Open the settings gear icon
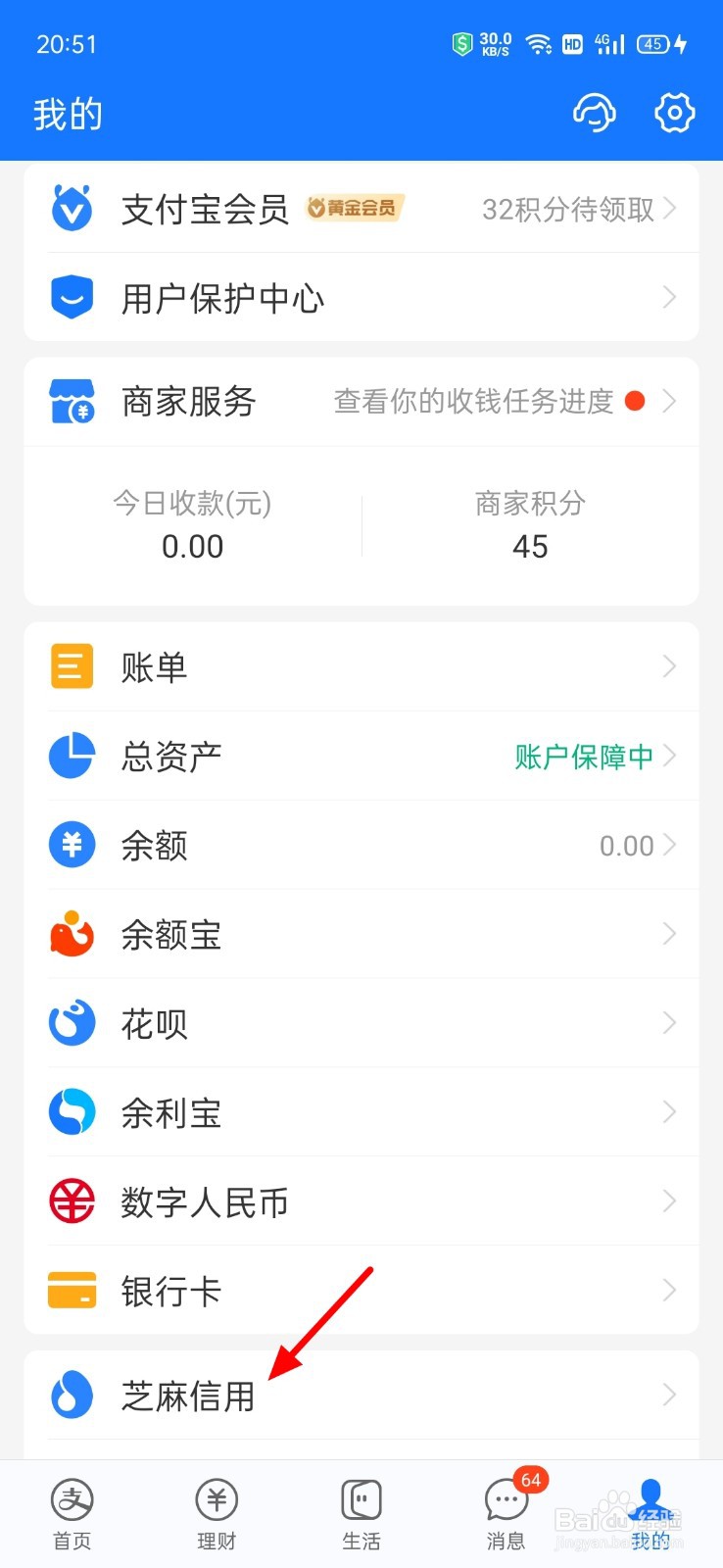This screenshot has height=1568, width=723. click(673, 113)
